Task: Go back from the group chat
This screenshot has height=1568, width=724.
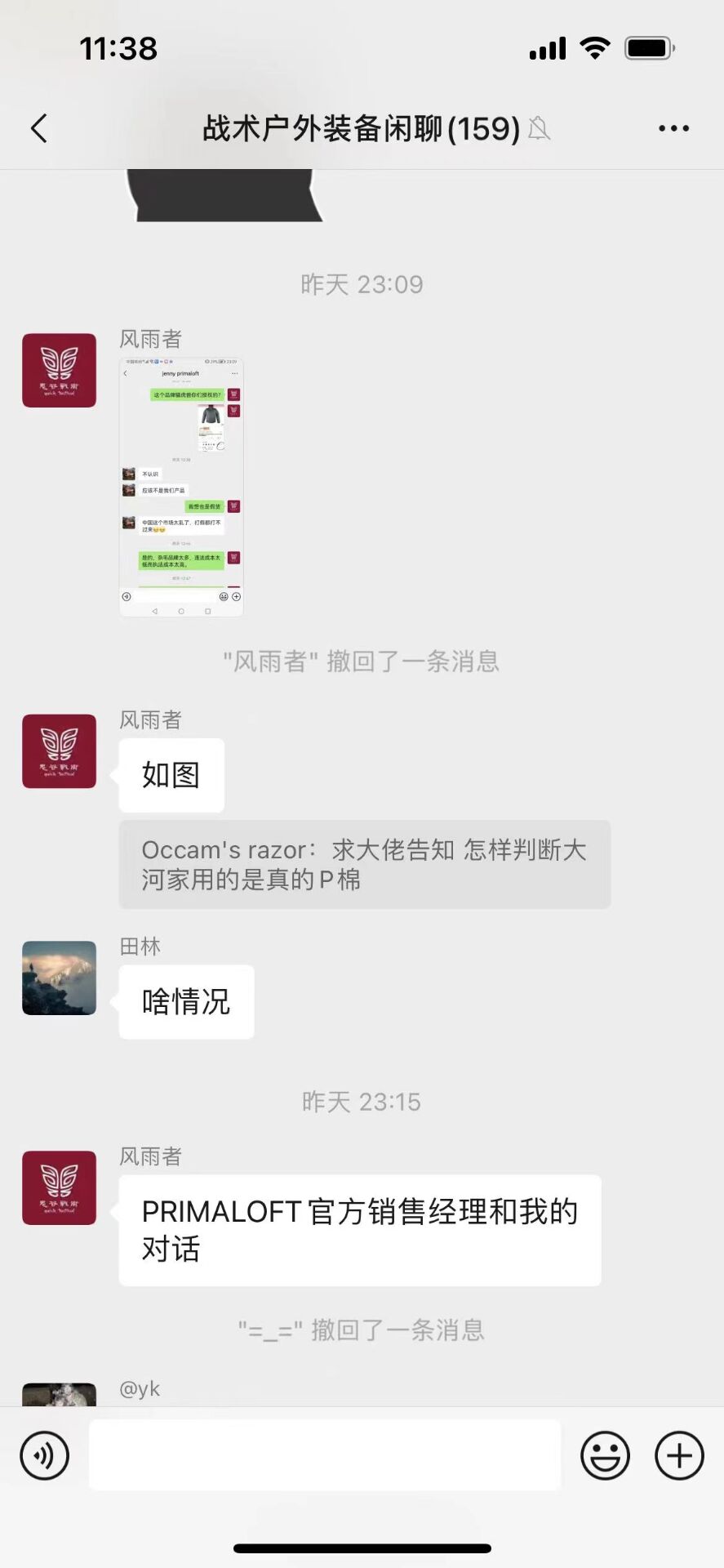Action: pos(39,128)
